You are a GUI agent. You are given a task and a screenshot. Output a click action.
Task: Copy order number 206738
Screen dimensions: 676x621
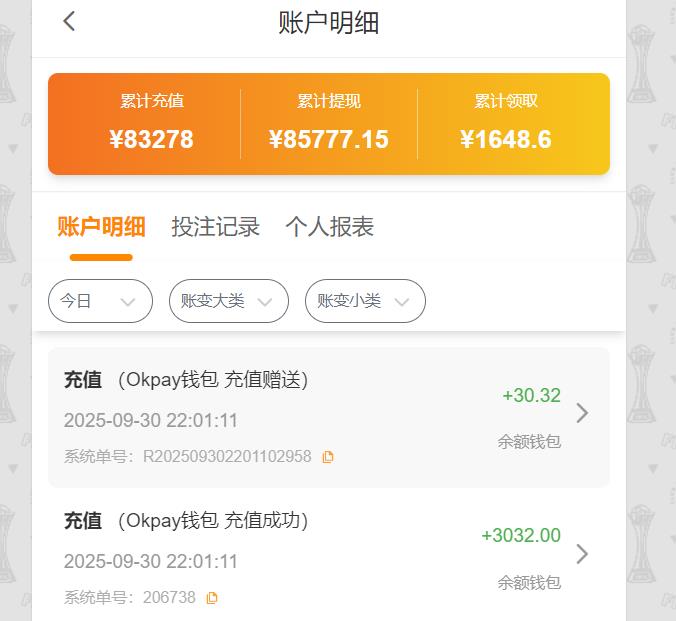coord(212,598)
